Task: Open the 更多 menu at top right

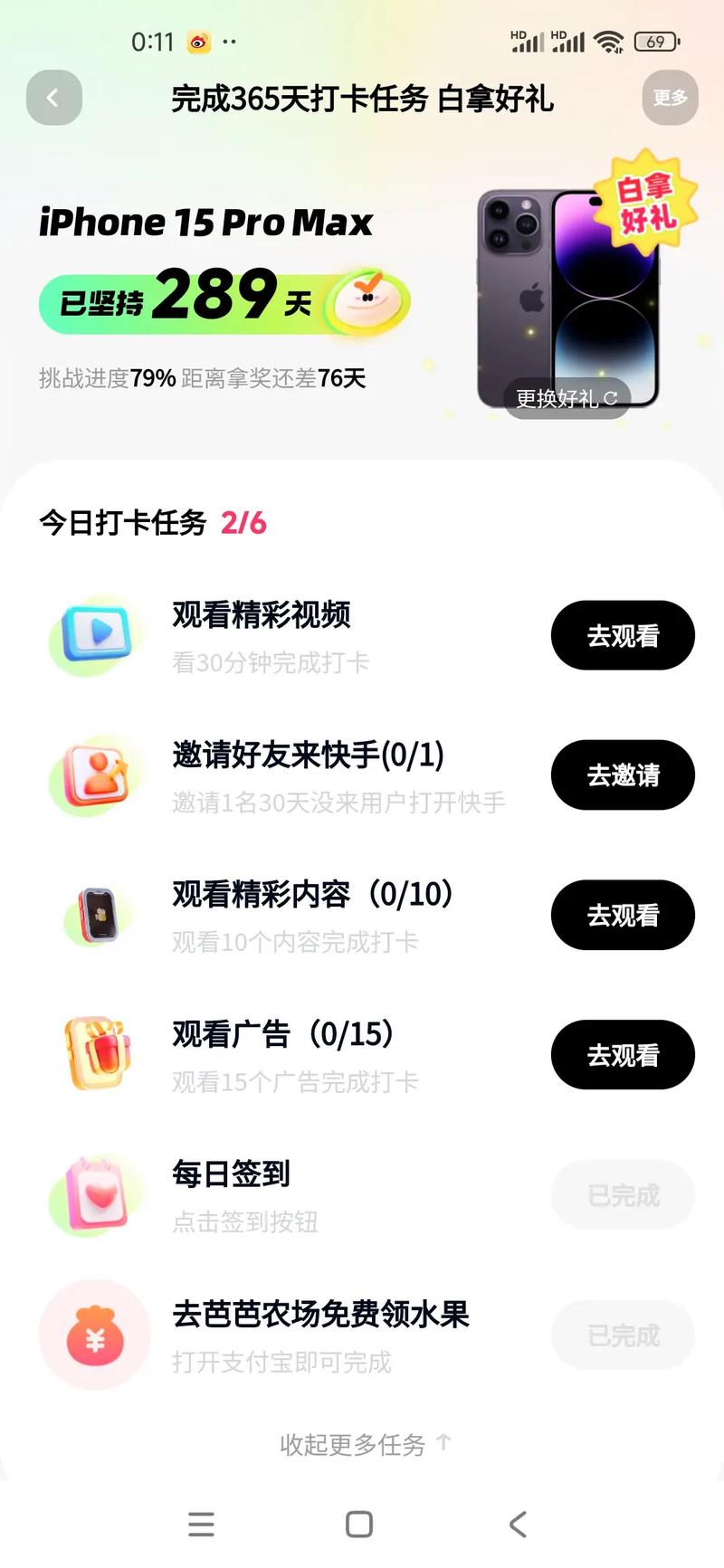Action: [670, 99]
